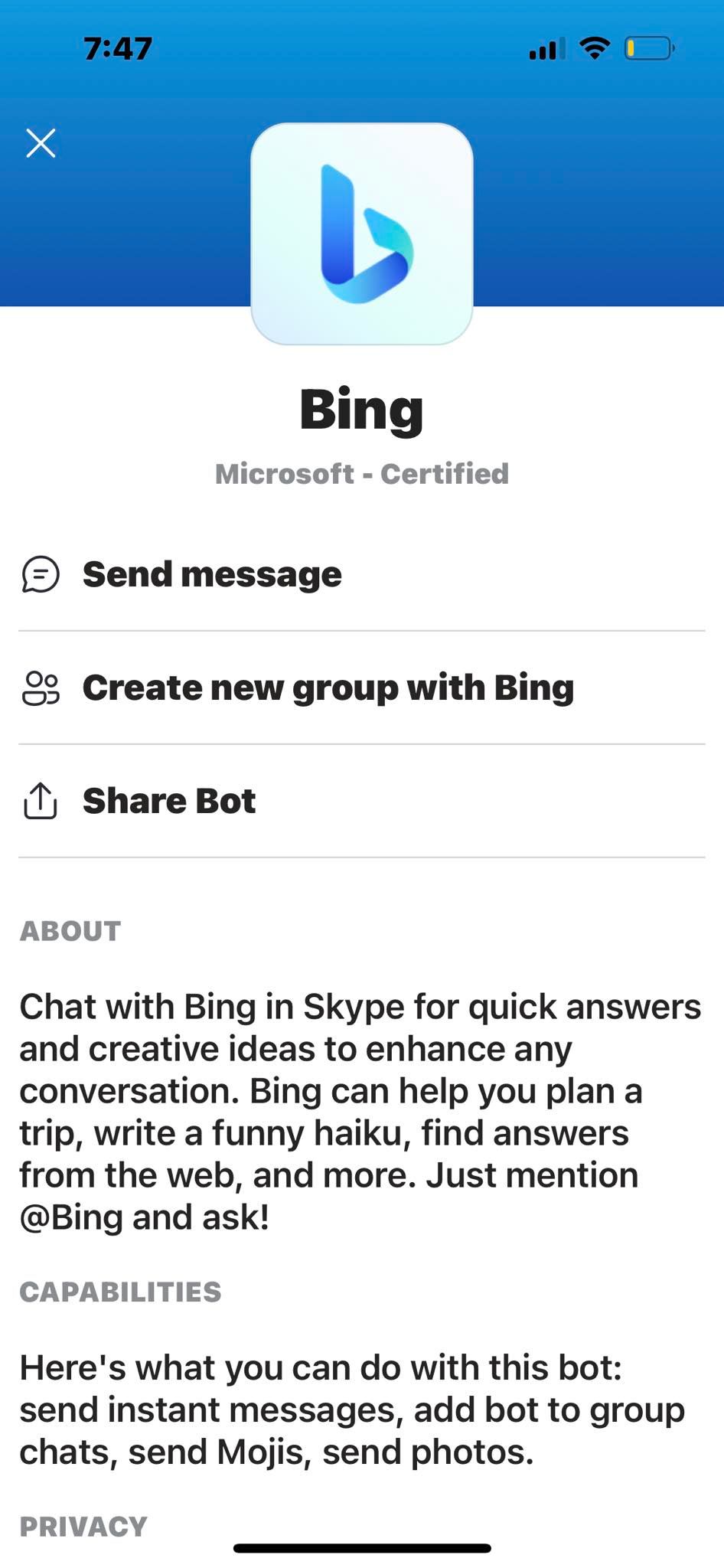Select the CAPABILITIES section header
Viewport: 724px width, 1568px height.
point(121,1293)
